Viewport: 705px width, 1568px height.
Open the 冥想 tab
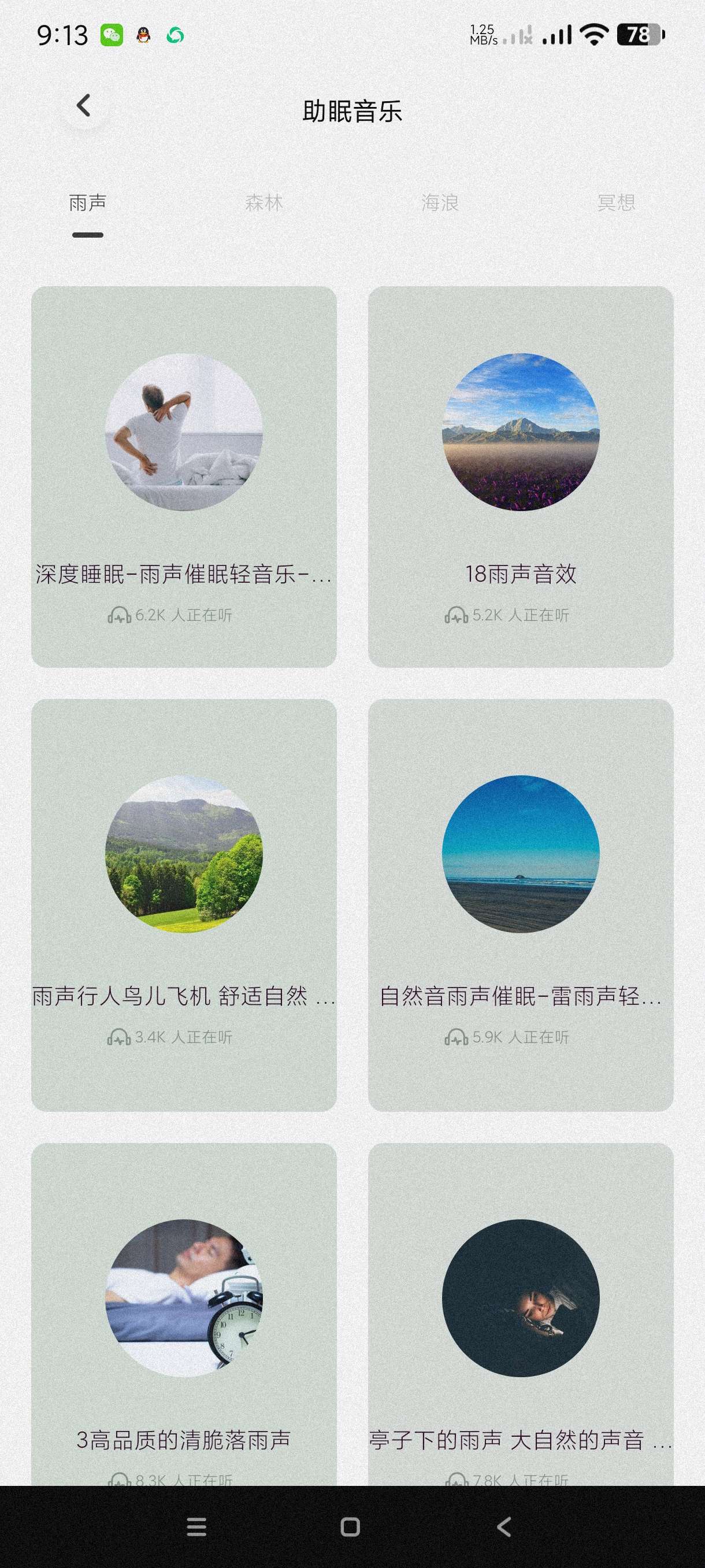616,203
